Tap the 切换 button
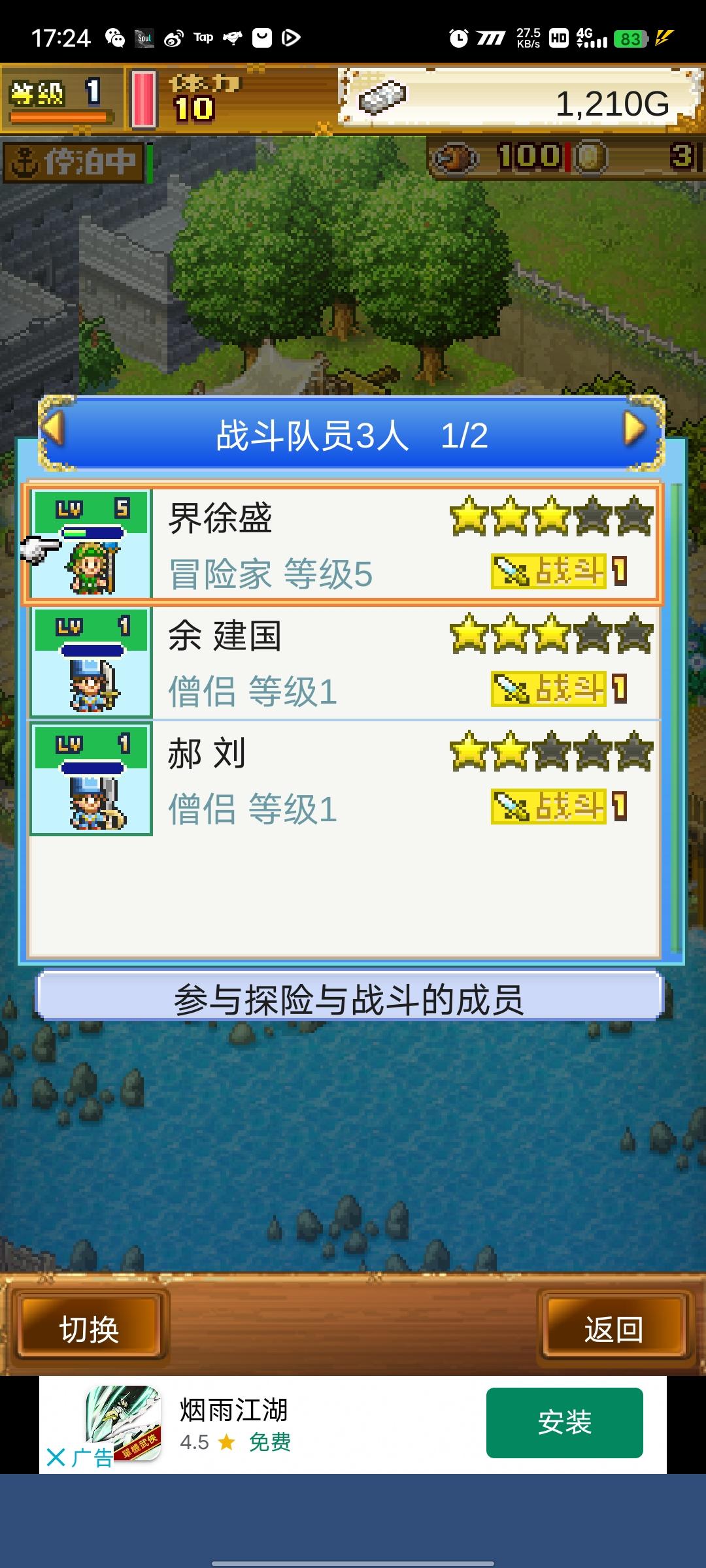Screen dimensions: 706x1568 (x=90, y=1329)
